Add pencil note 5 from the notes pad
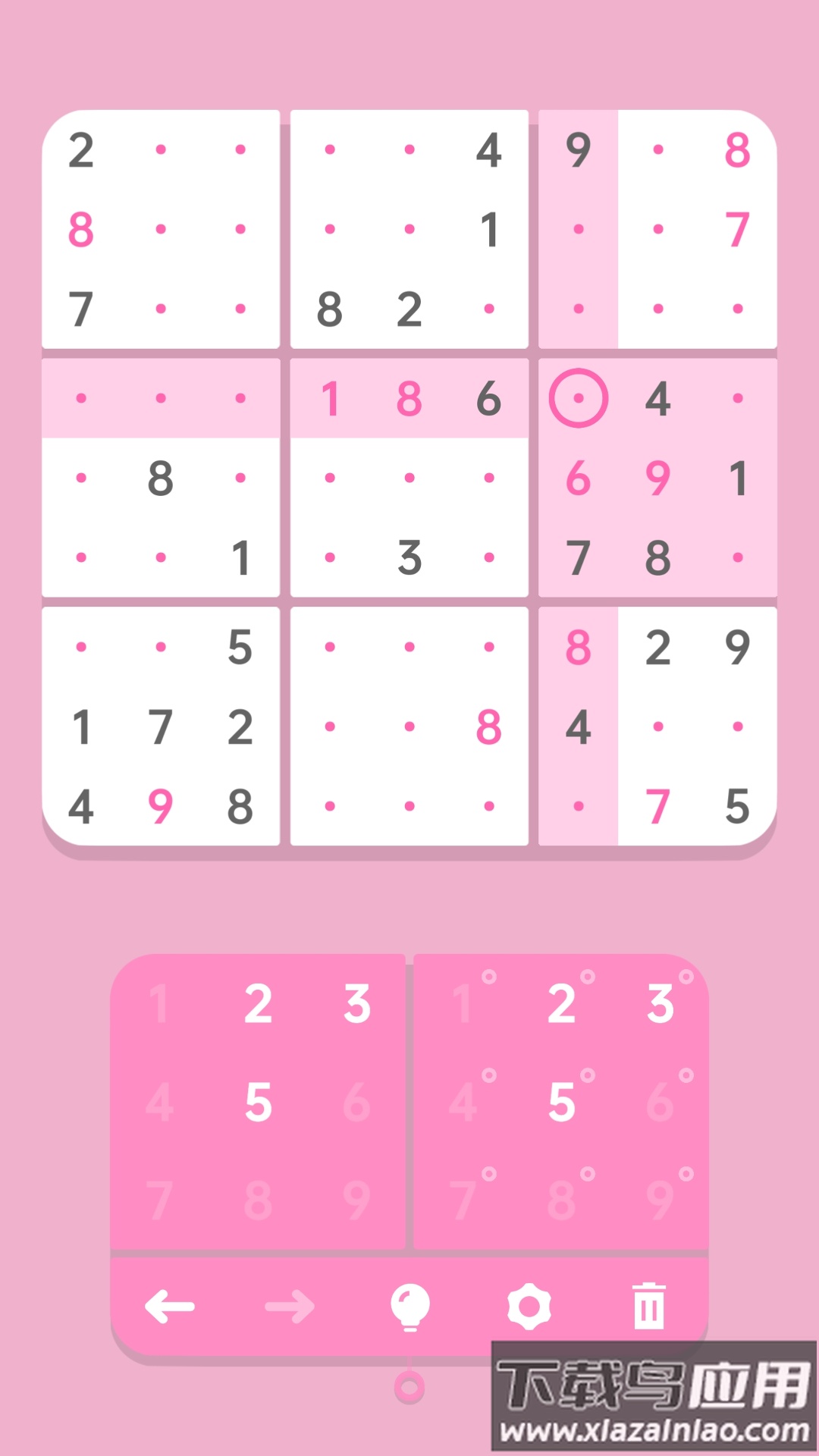This screenshot has height=1456, width=819. [563, 1103]
